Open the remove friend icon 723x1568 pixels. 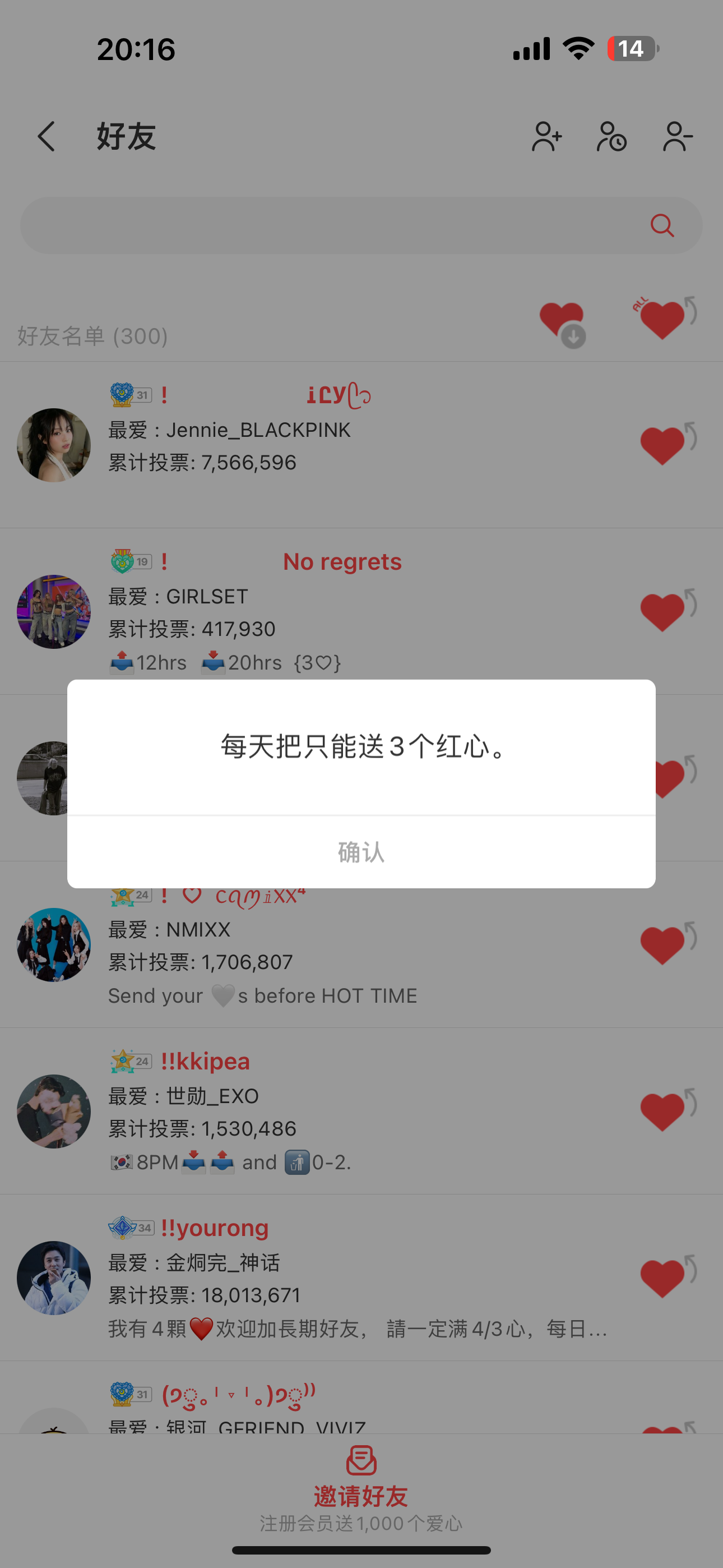click(x=678, y=136)
